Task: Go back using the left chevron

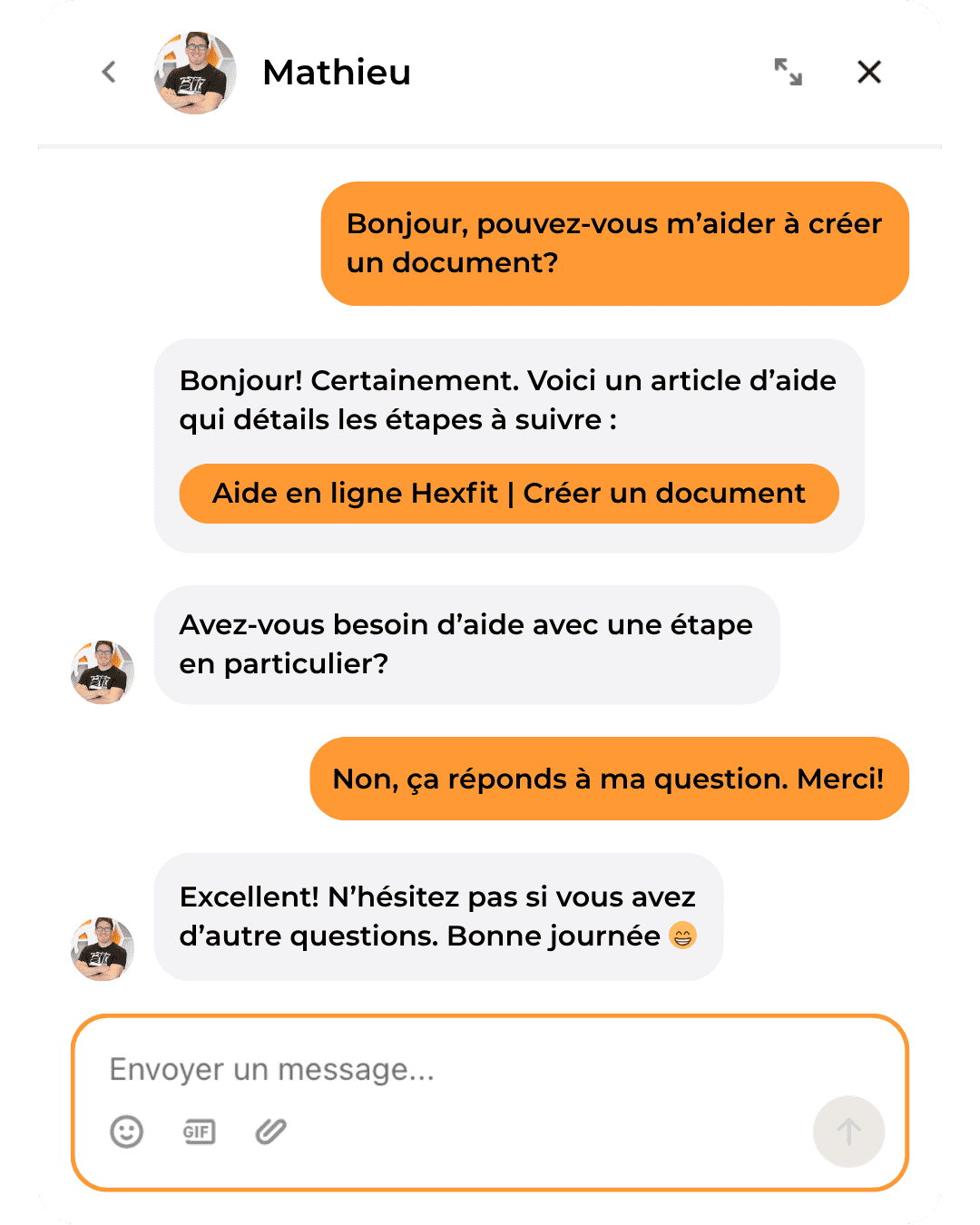Action: point(109,72)
